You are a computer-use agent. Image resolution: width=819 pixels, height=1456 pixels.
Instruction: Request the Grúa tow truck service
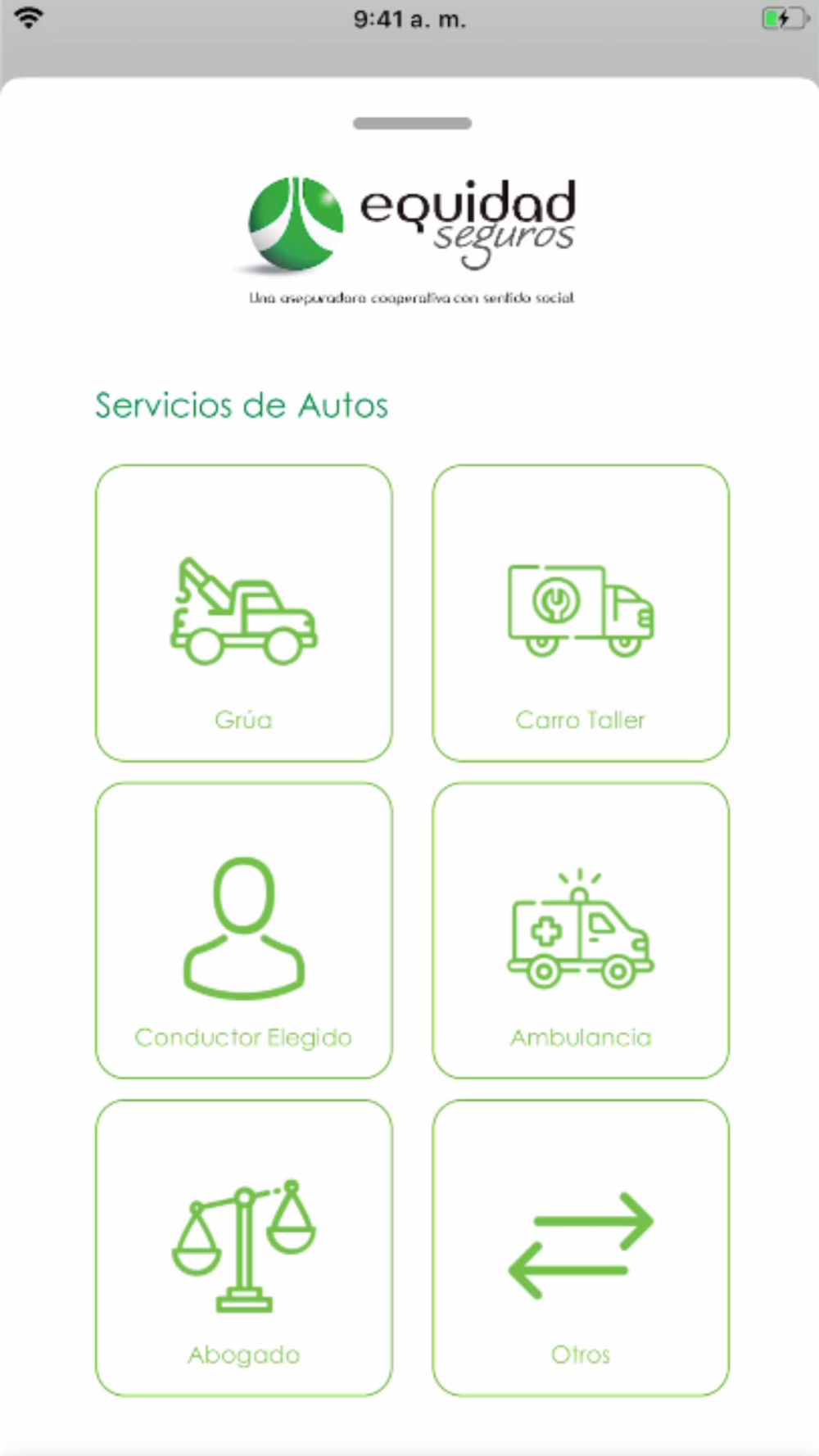(x=244, y=613)
